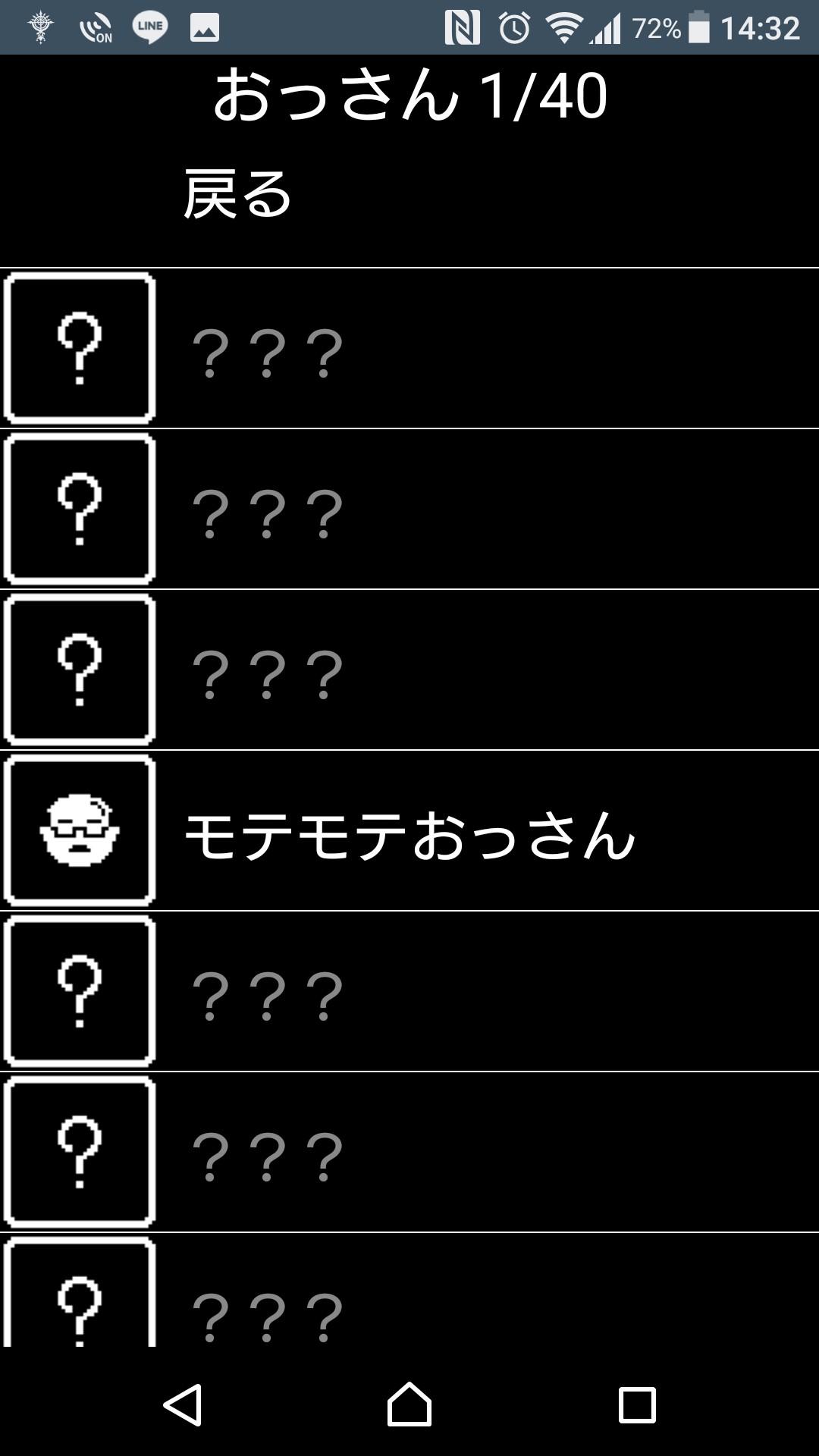
Task: Go back using the system back button
Action: point(183,1404)
